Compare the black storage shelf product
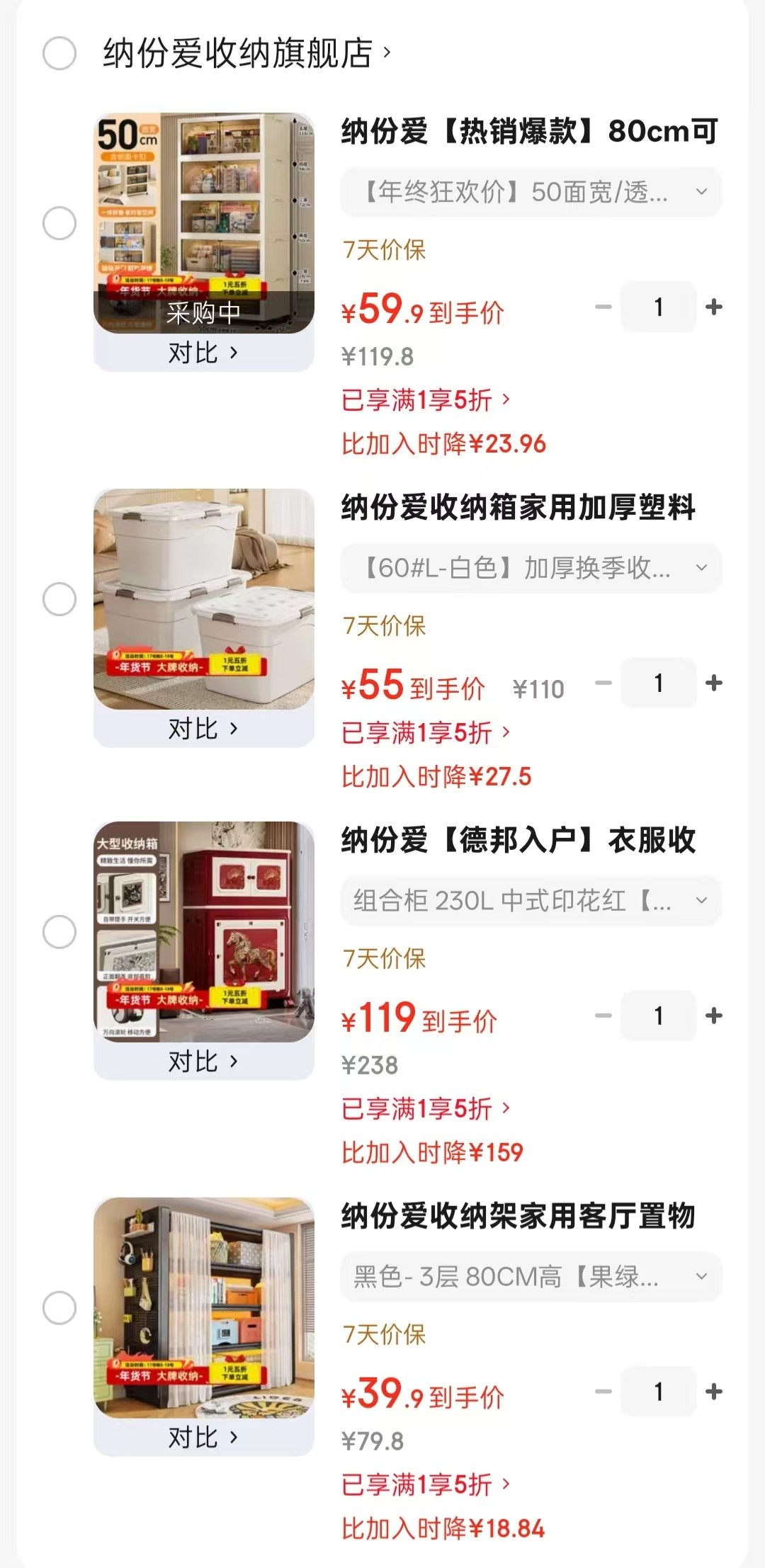The height and width of the screenshot is (1568, 765). click(x=203, y=1438)
